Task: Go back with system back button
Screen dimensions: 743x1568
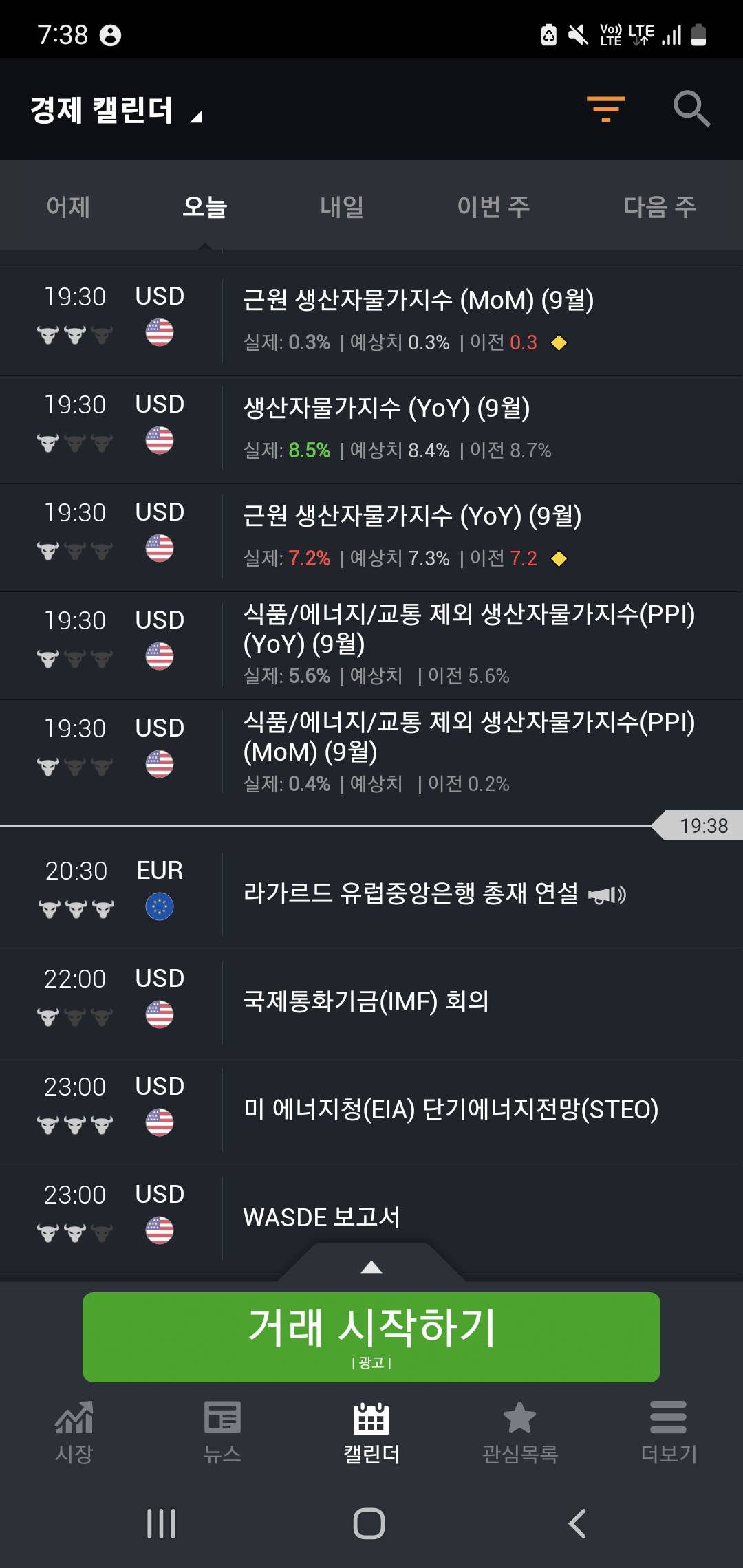Action: (x=577, y=1523)
